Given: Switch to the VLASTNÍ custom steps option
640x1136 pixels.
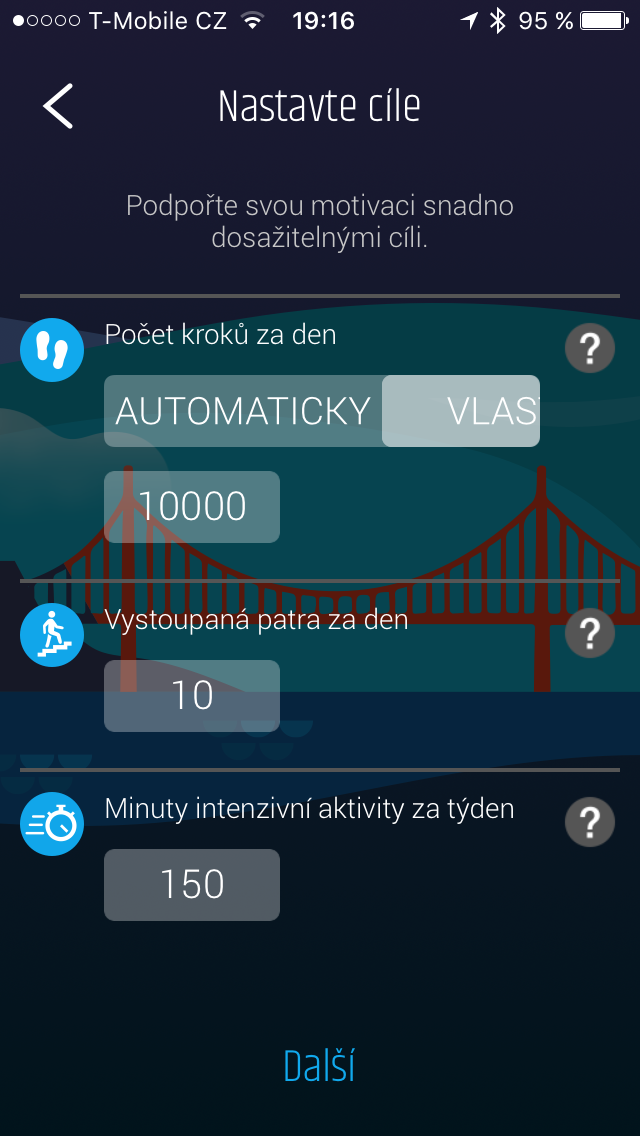Looking at the screenshot, I should [x=461, y=411].
